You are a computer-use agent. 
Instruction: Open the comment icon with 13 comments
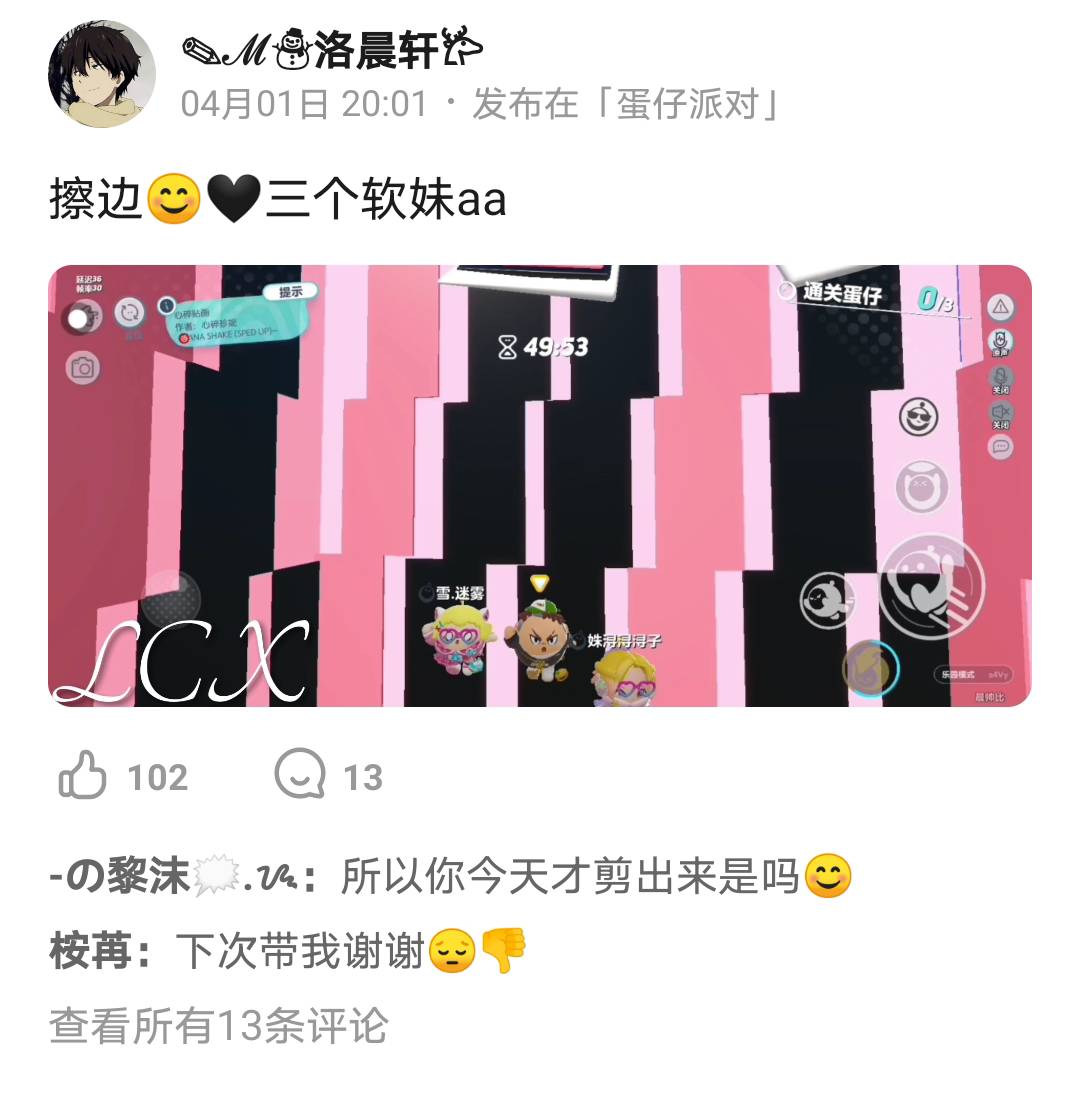(300, 776)
